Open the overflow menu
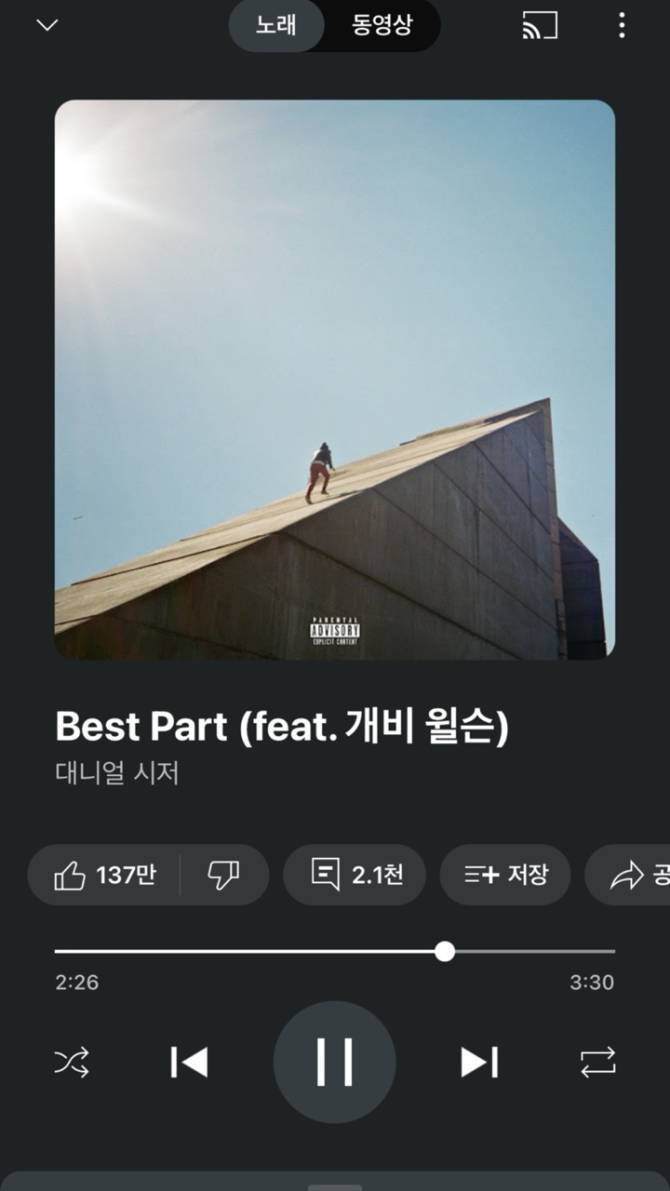The width and height of the screenshot is (670, 1191). (621, 25)
